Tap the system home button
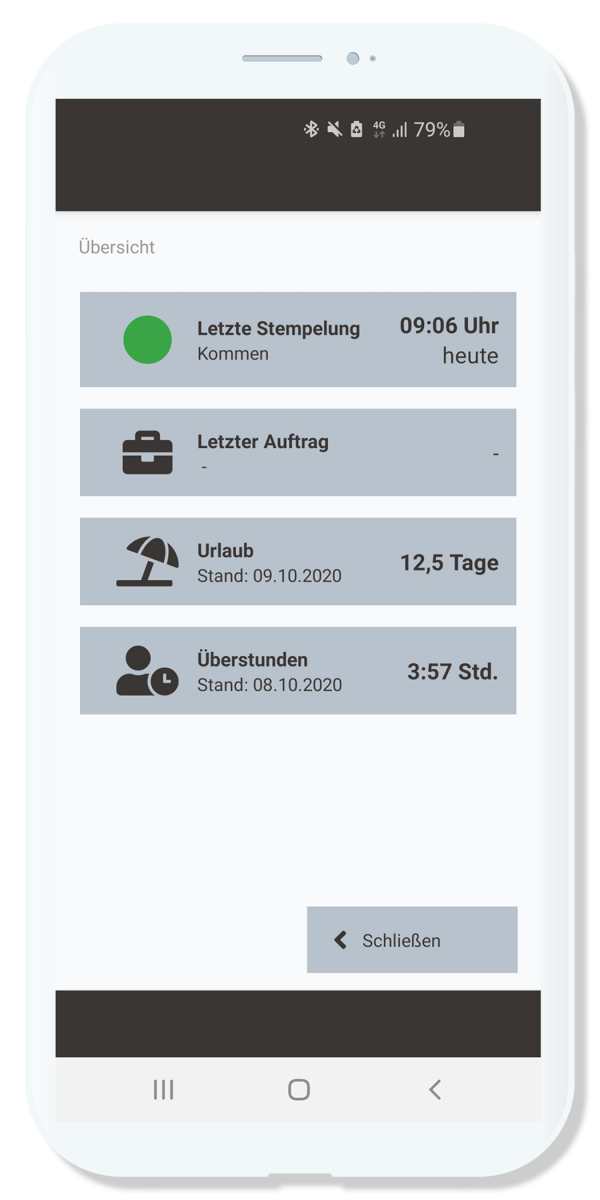 (x=298, y=1090)
